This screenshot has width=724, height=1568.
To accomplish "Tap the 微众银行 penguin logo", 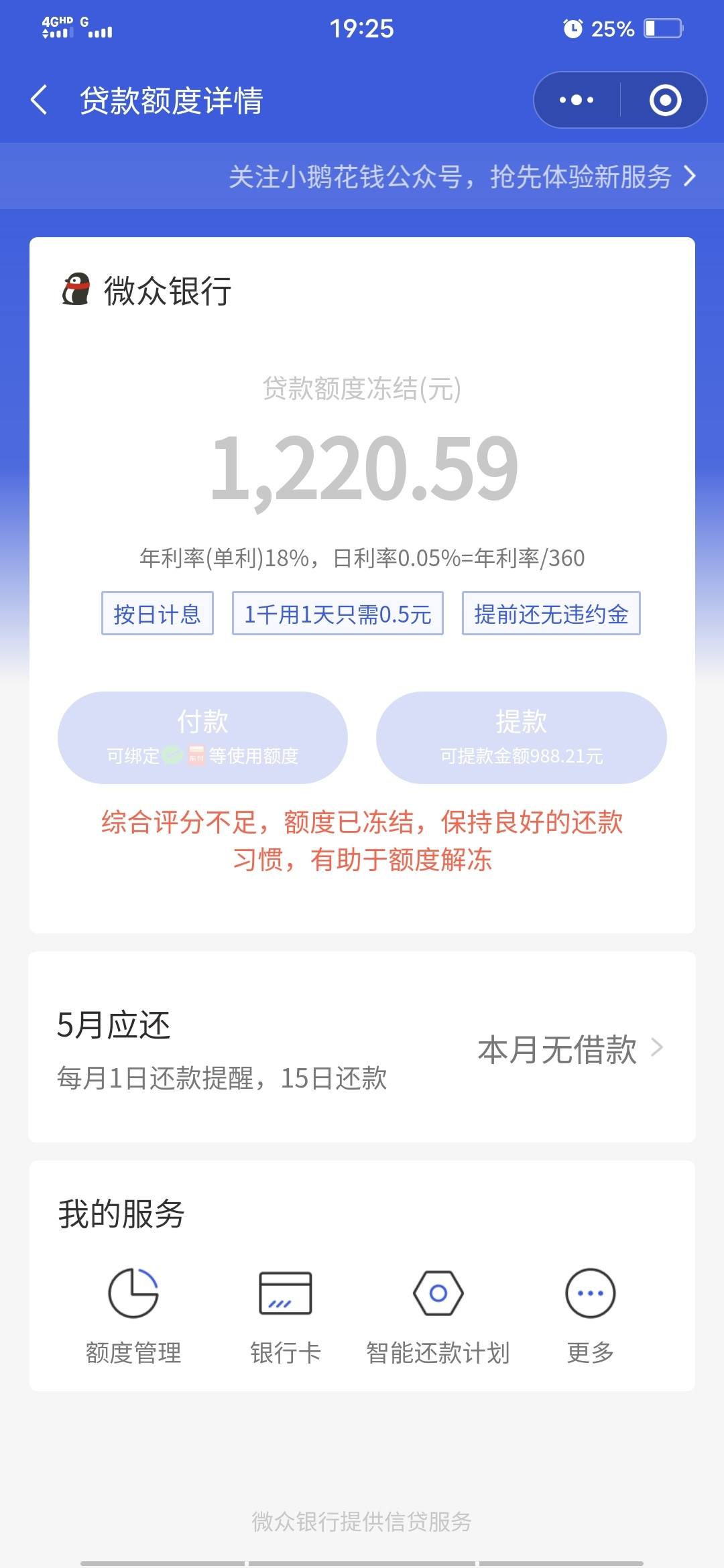I will (77, 290).
